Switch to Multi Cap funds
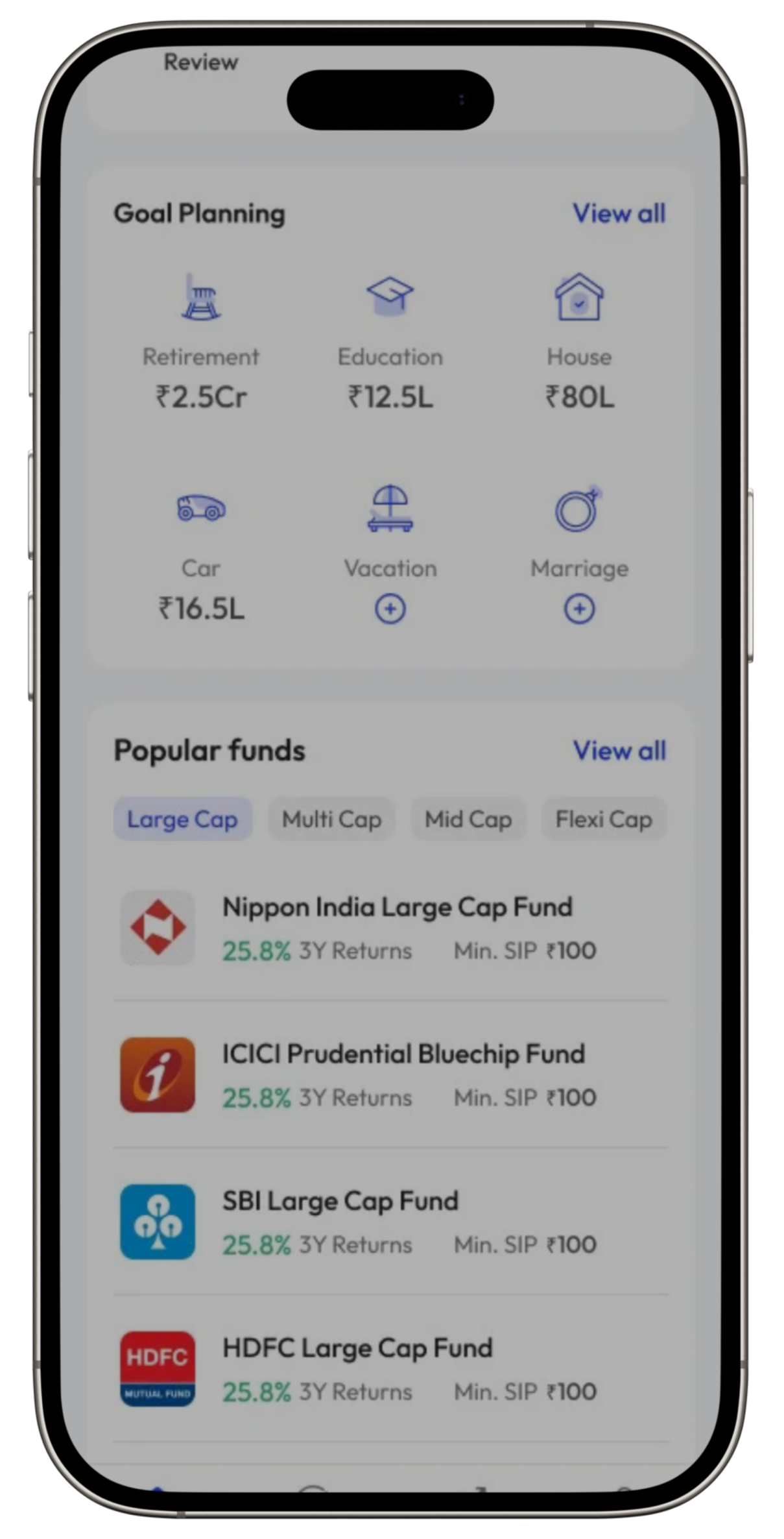 click(x=331, y=819)
